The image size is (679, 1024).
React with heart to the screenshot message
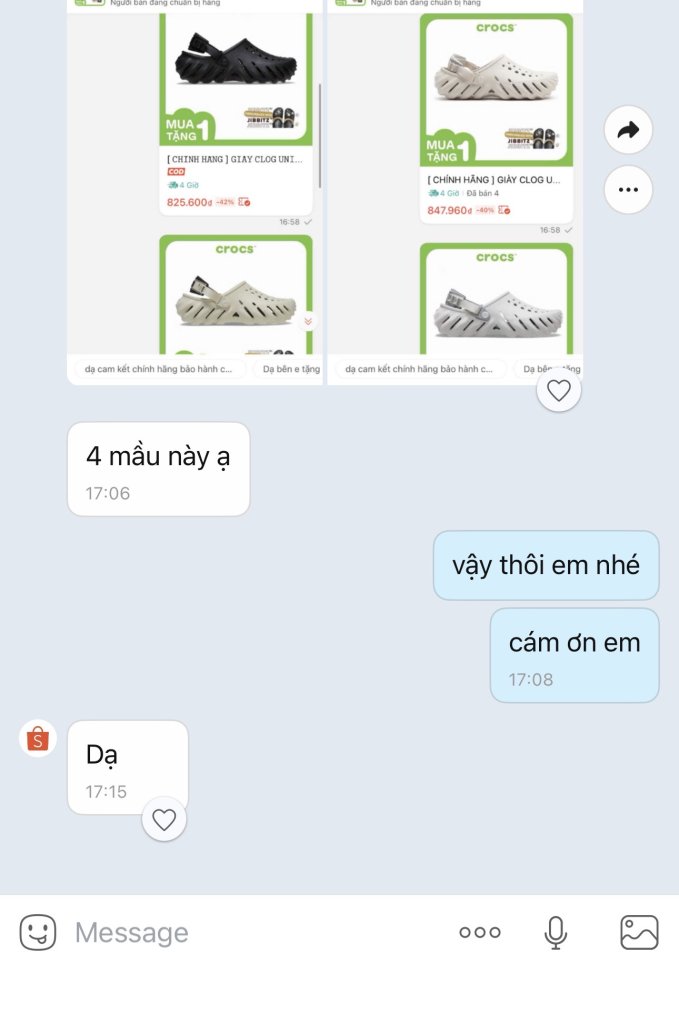[x=559, y=390]
